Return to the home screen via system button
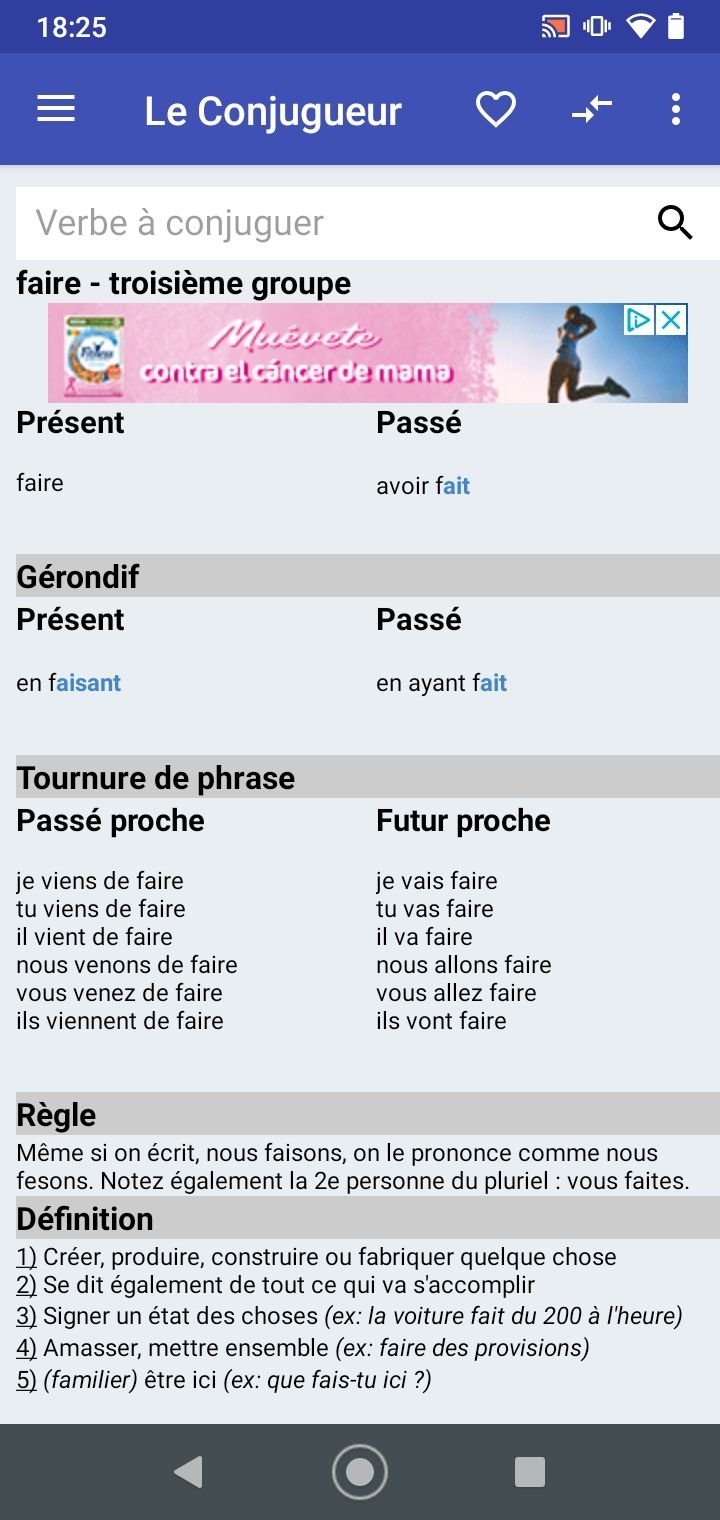 click(x=360, y=1472)
